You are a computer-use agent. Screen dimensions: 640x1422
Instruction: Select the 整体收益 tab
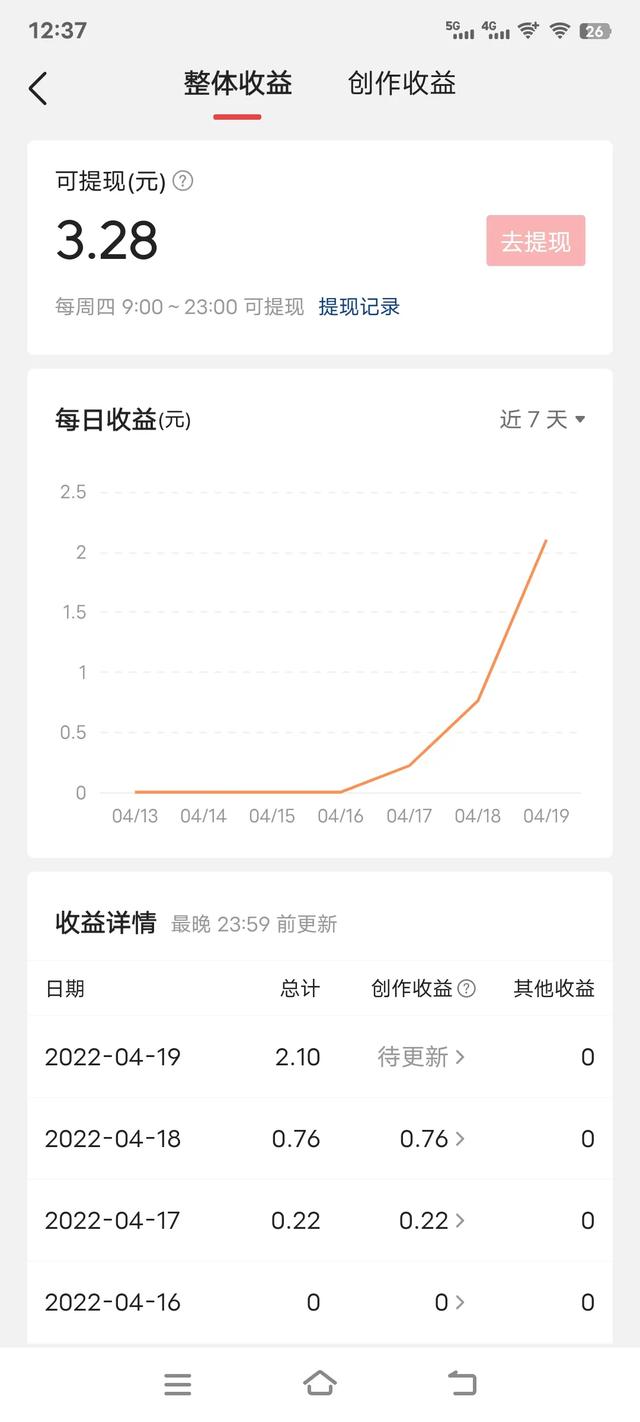click(x=238, y=83)
